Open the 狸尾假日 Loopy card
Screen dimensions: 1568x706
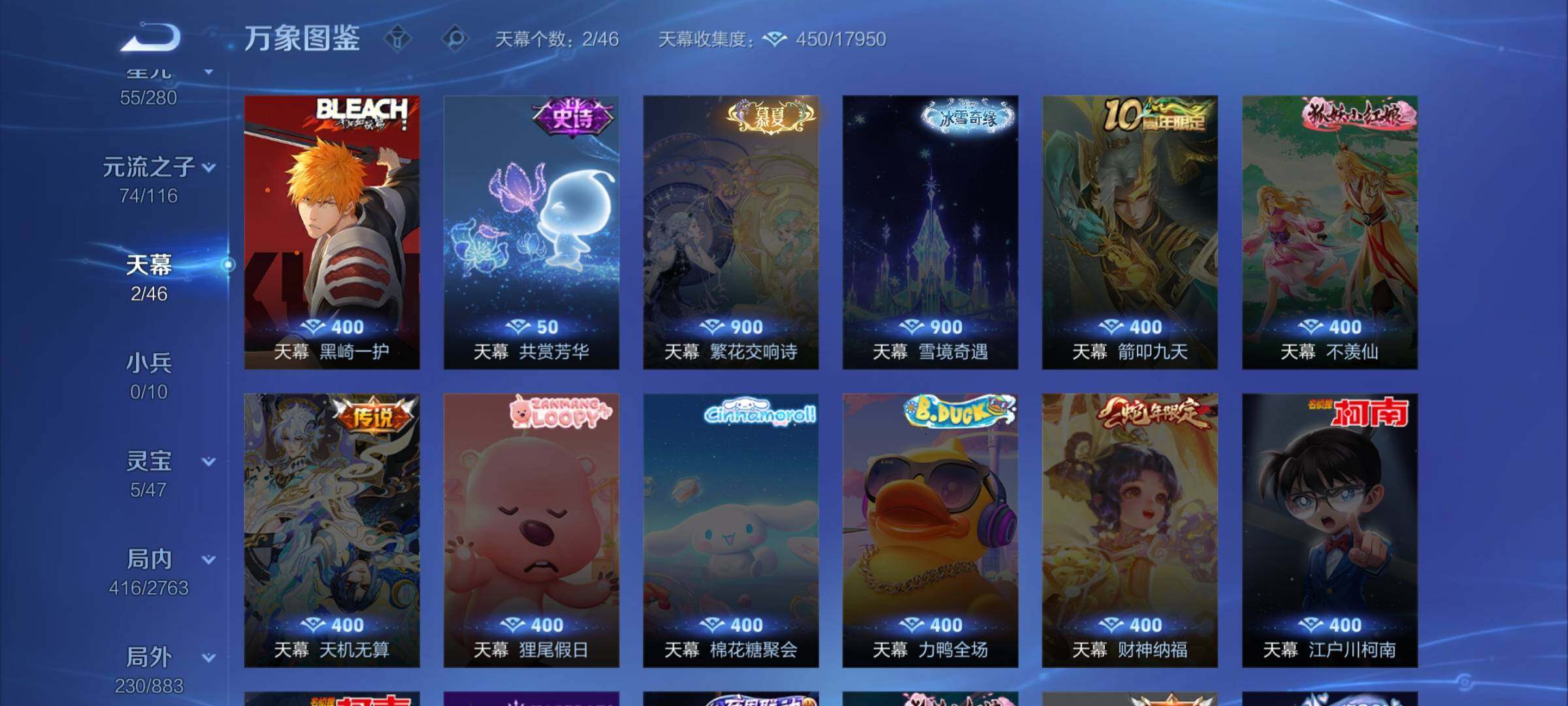pos(531,530)
